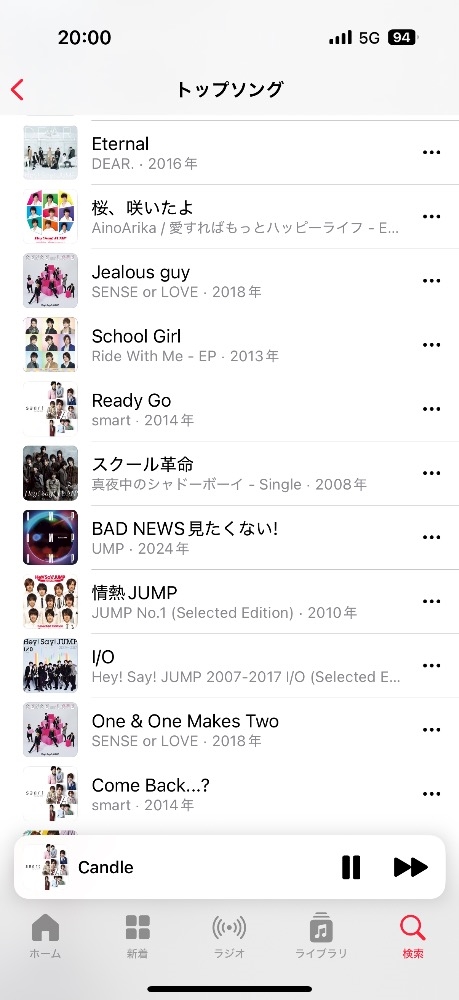This screenshot has height=1000, width=459.
Task: Play the song Ready Go
Action: [230, 409]
